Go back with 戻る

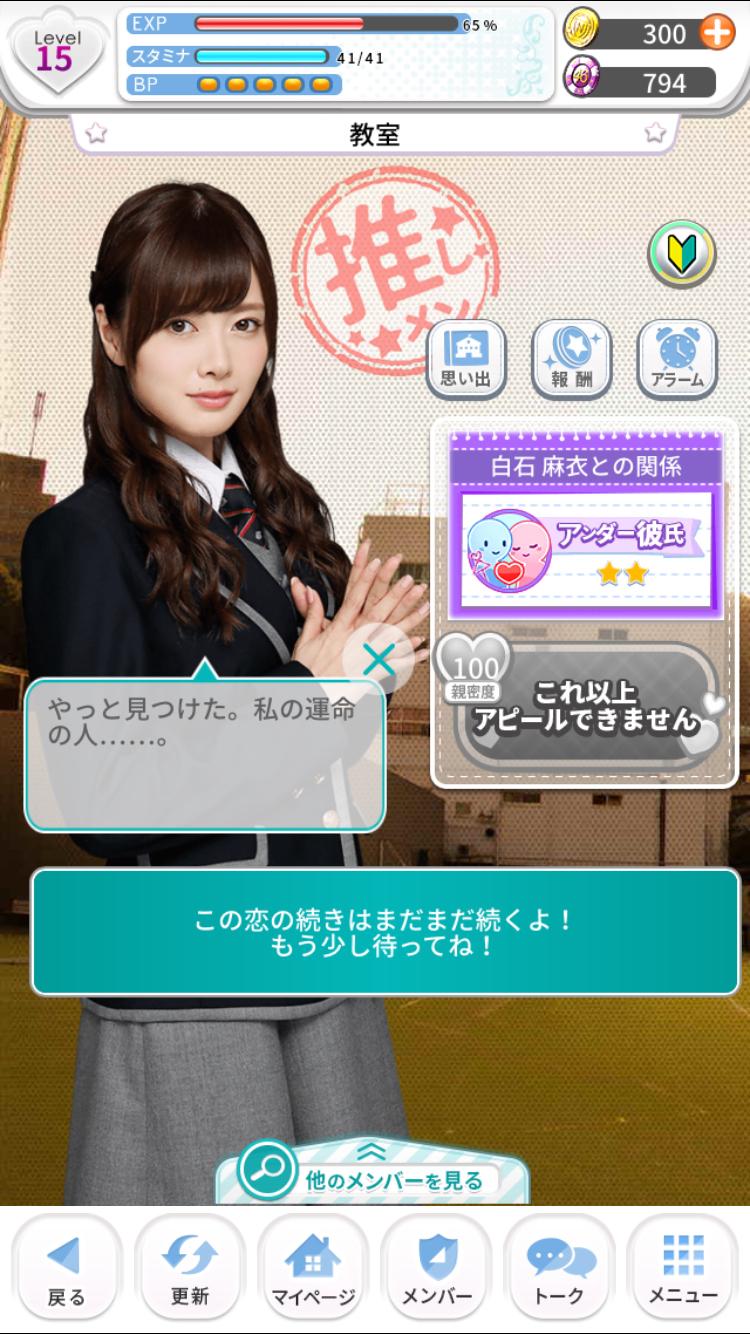click(x=66, y=1269)
